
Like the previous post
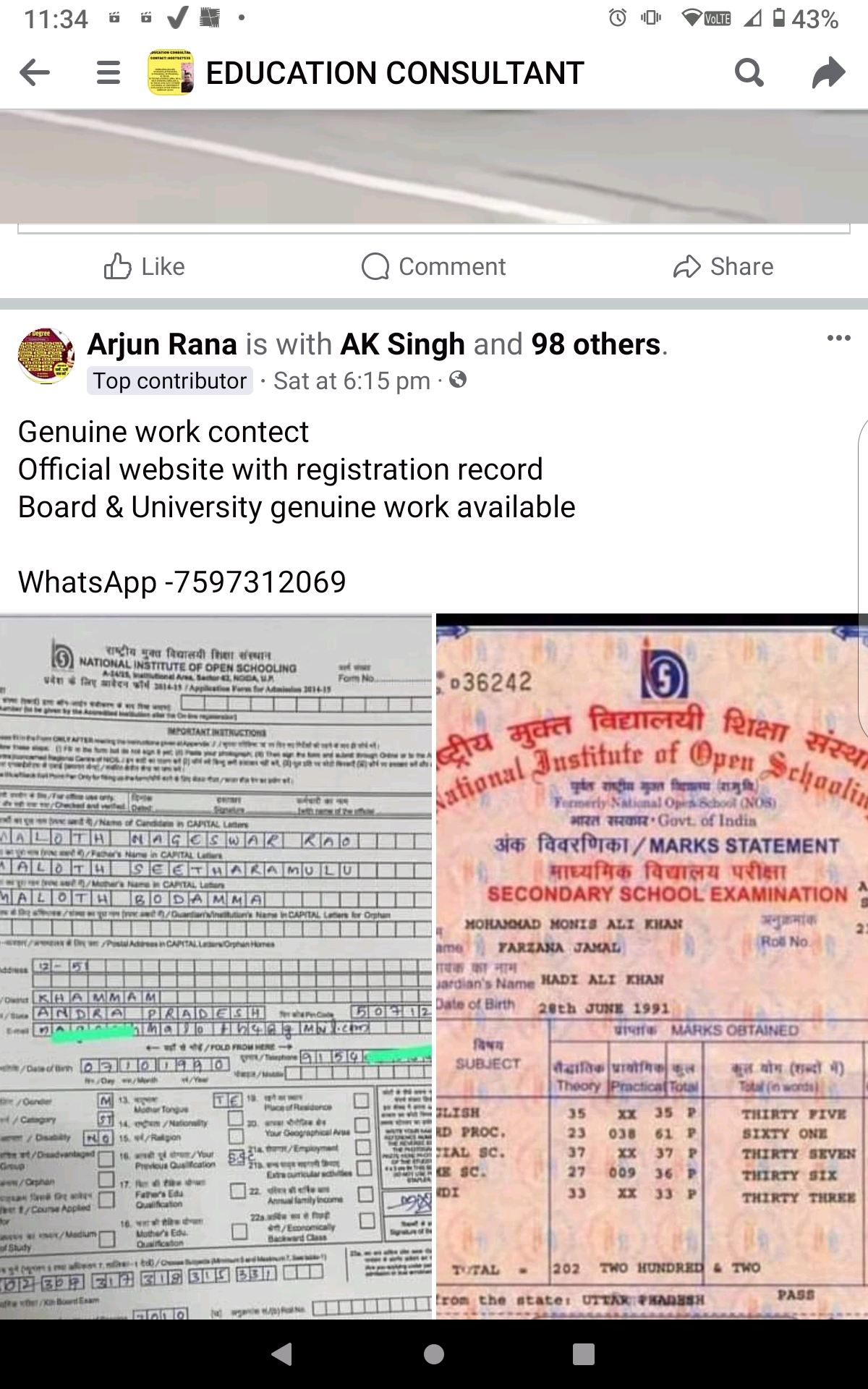[145, 266]
